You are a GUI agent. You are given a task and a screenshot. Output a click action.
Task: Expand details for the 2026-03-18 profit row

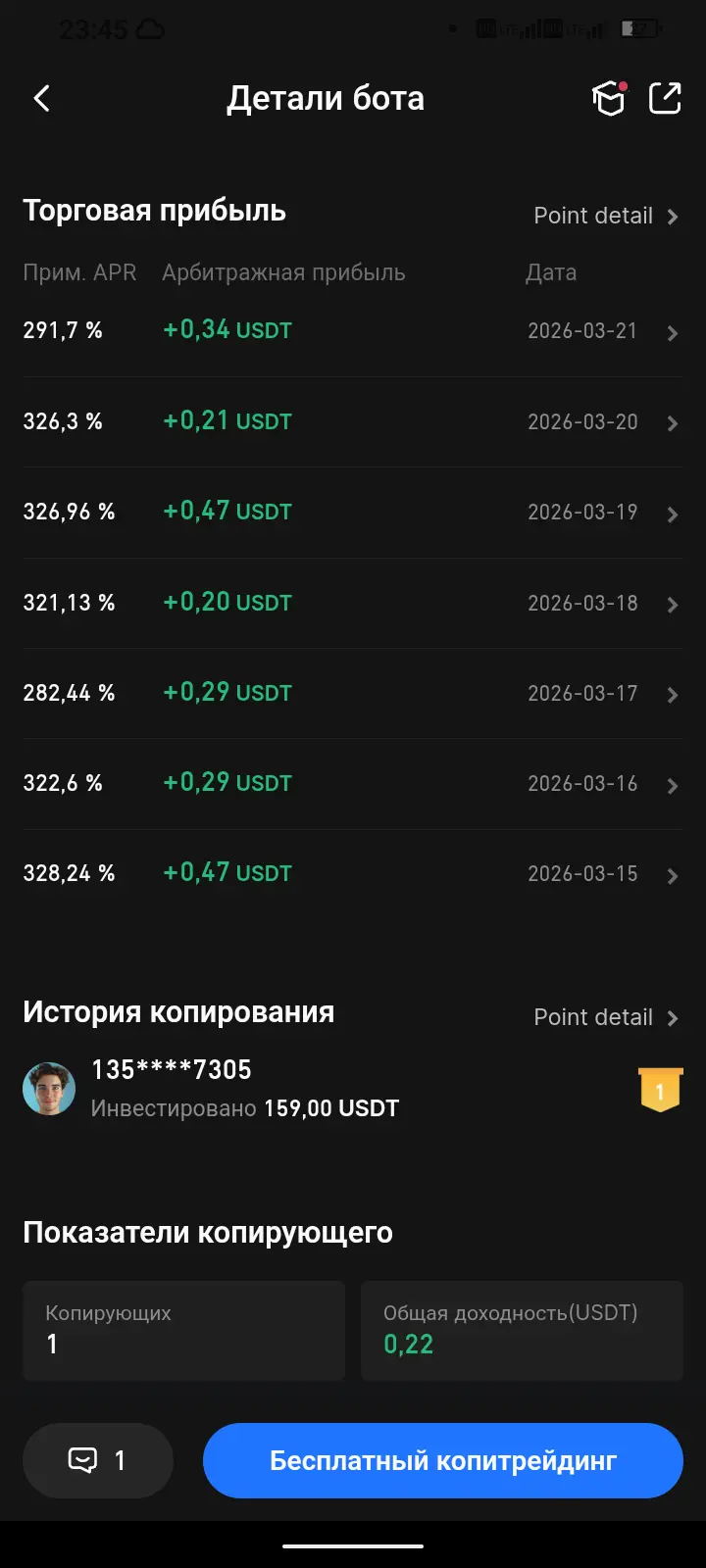coord(673,605)
